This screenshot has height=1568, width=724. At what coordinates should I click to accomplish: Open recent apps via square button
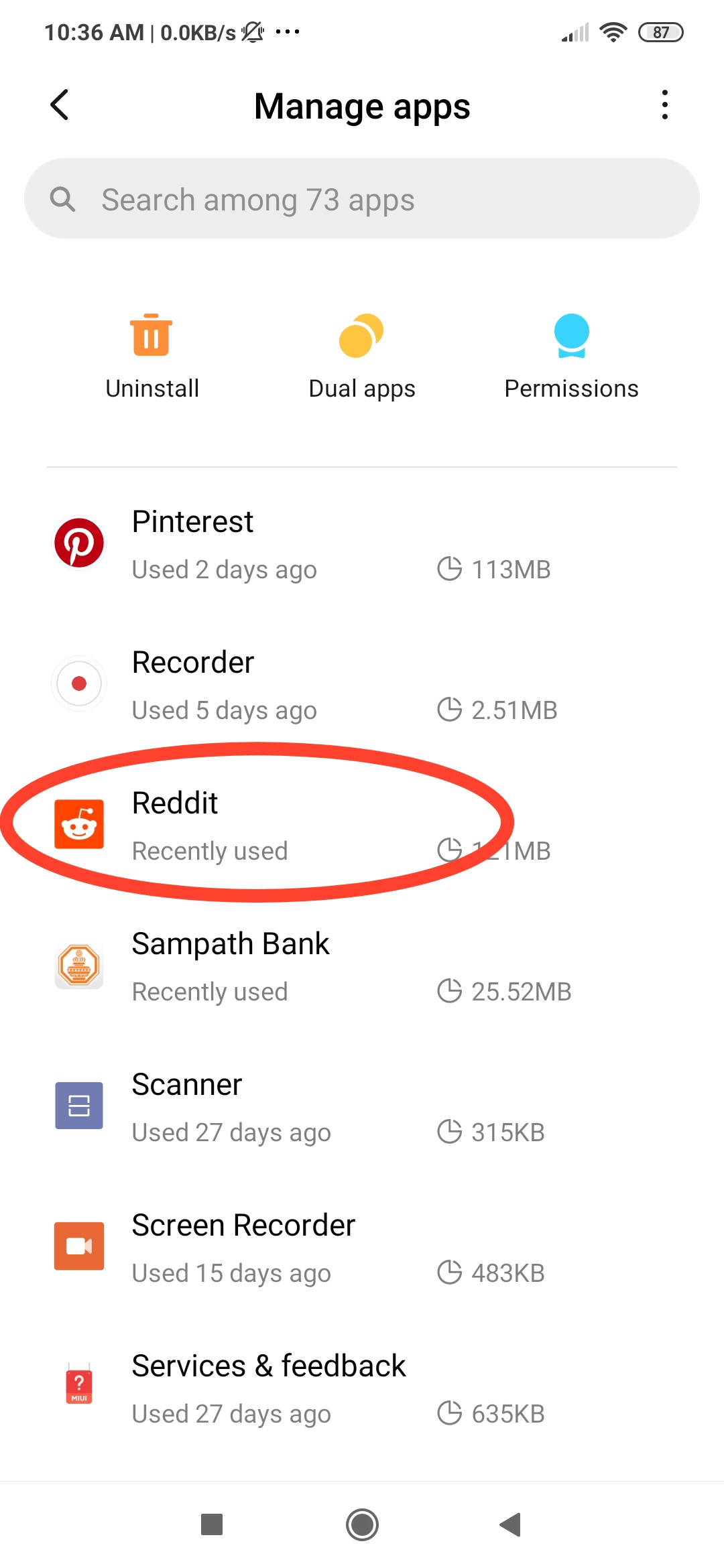pyautogui.click(x=212, y=1525)
